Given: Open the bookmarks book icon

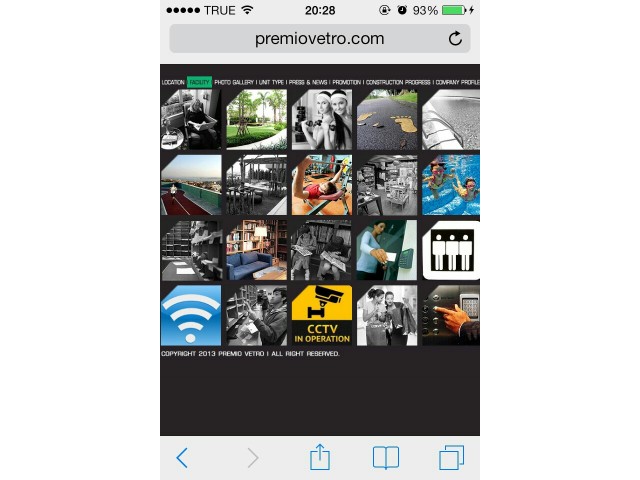Looking at the screenshot, I should pyautogui.click(x=385, y=458).
